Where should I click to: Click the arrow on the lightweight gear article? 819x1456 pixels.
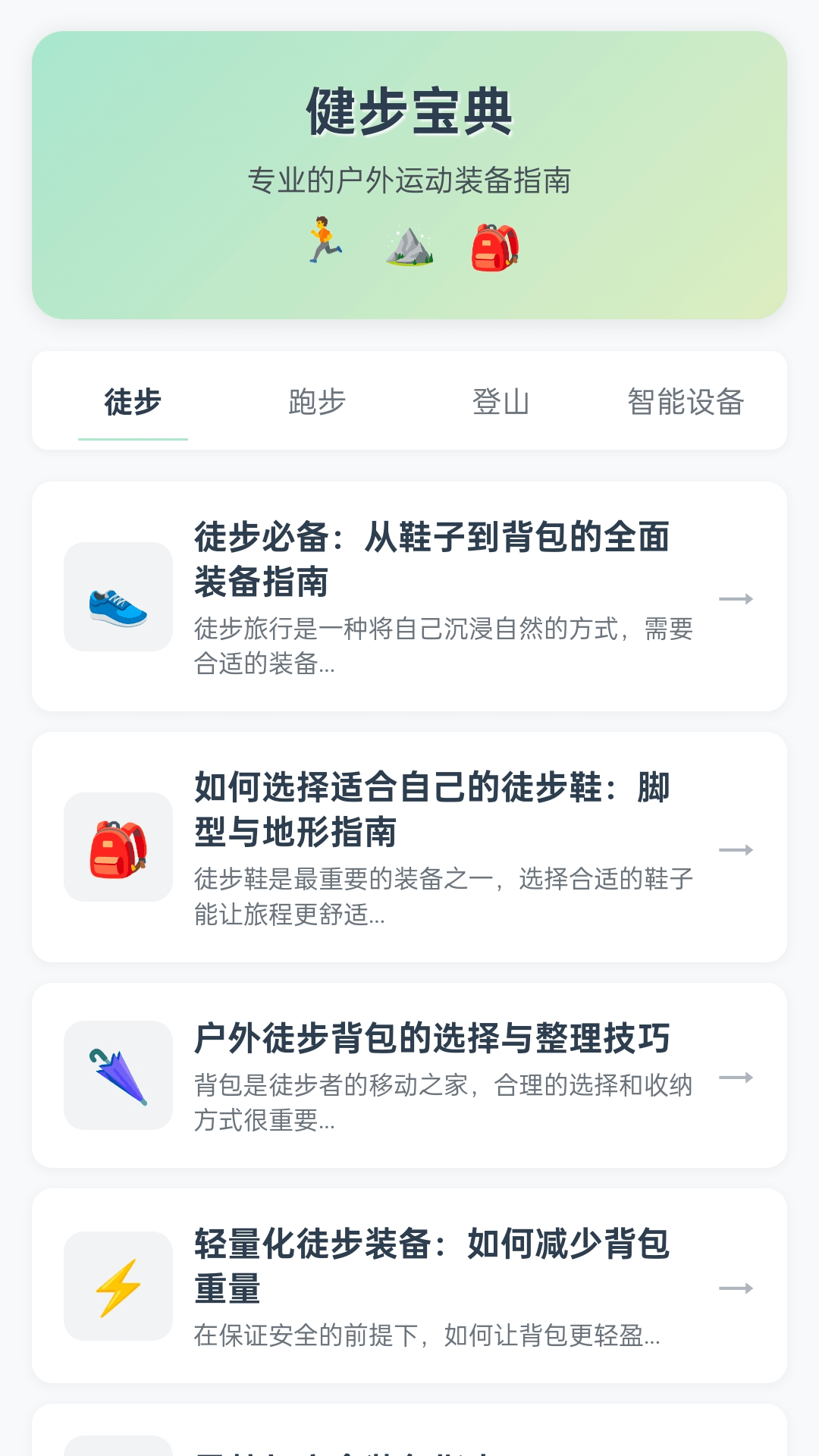coord(736,1287)
